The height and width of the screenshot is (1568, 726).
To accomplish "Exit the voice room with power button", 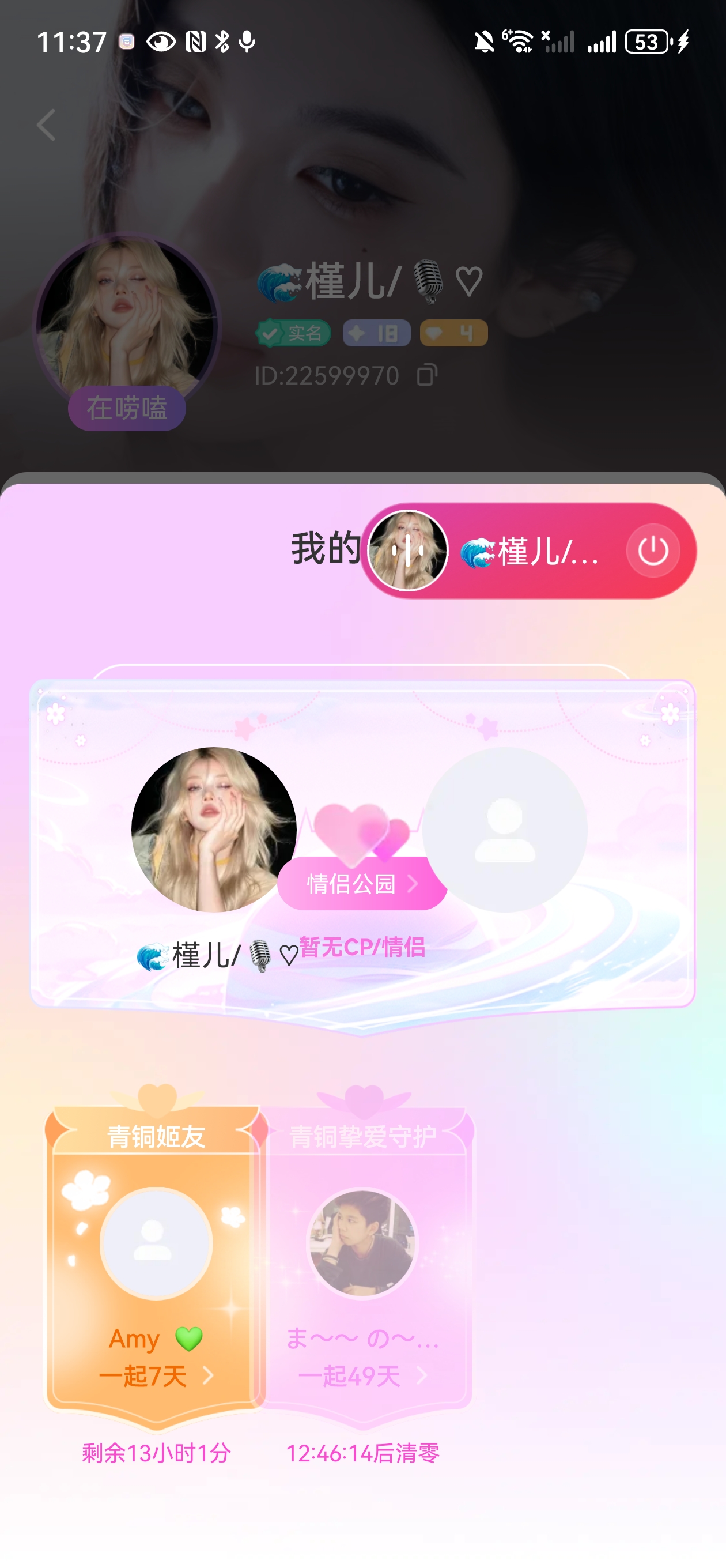I will tap(652, 551).
